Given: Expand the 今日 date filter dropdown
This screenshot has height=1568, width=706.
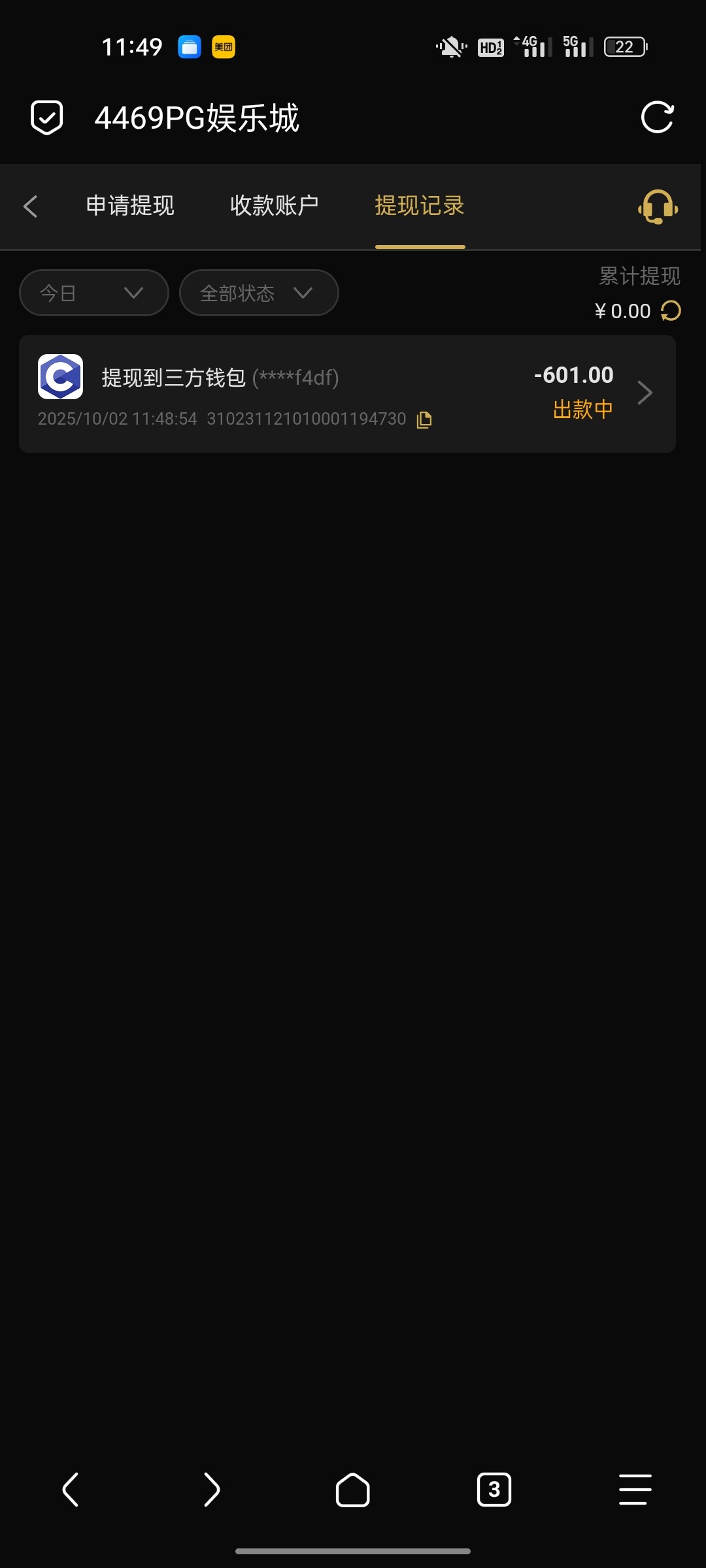Looking at the screenshot, I should [94, 293].
